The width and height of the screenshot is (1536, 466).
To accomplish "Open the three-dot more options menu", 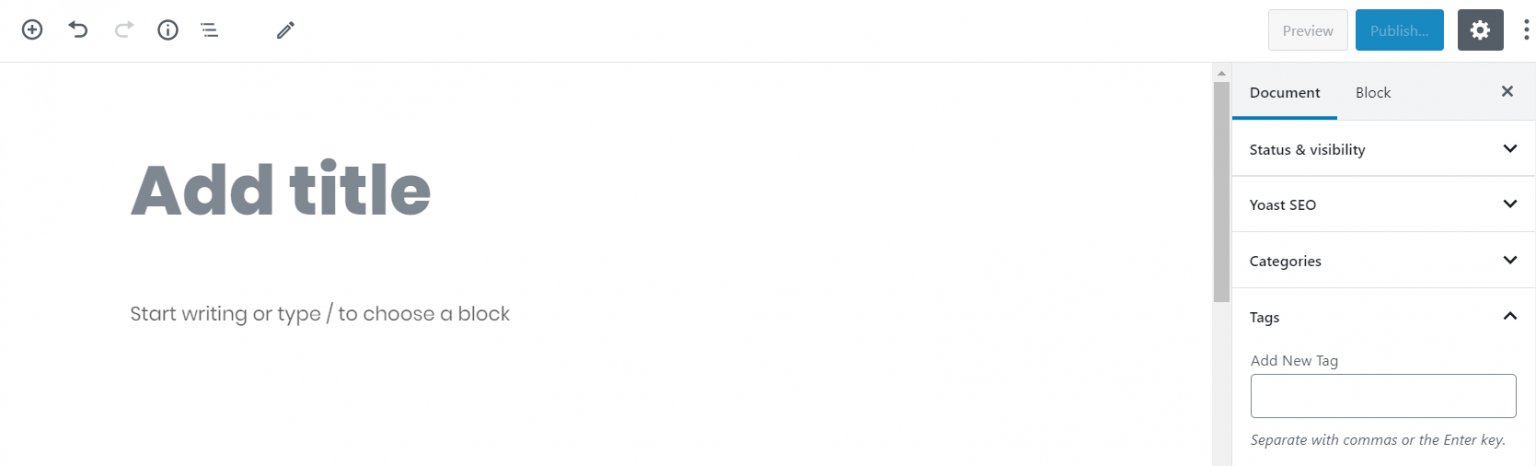I will (1526, 30).
